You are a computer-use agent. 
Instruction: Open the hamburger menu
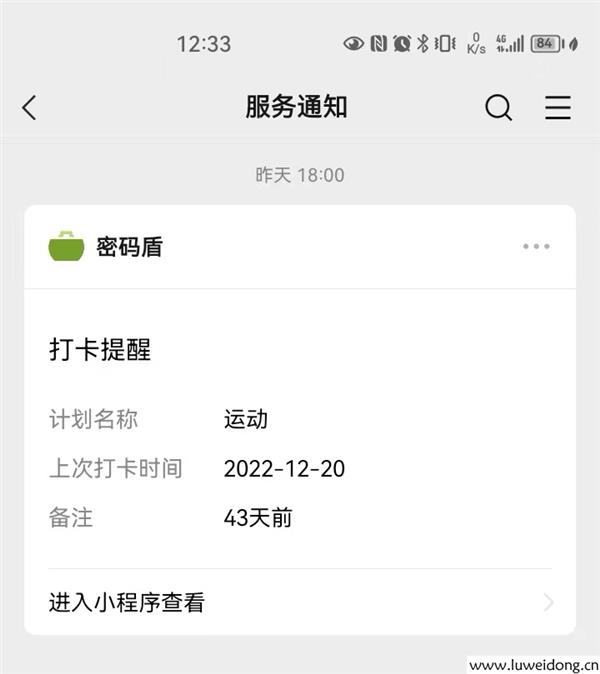558,108
